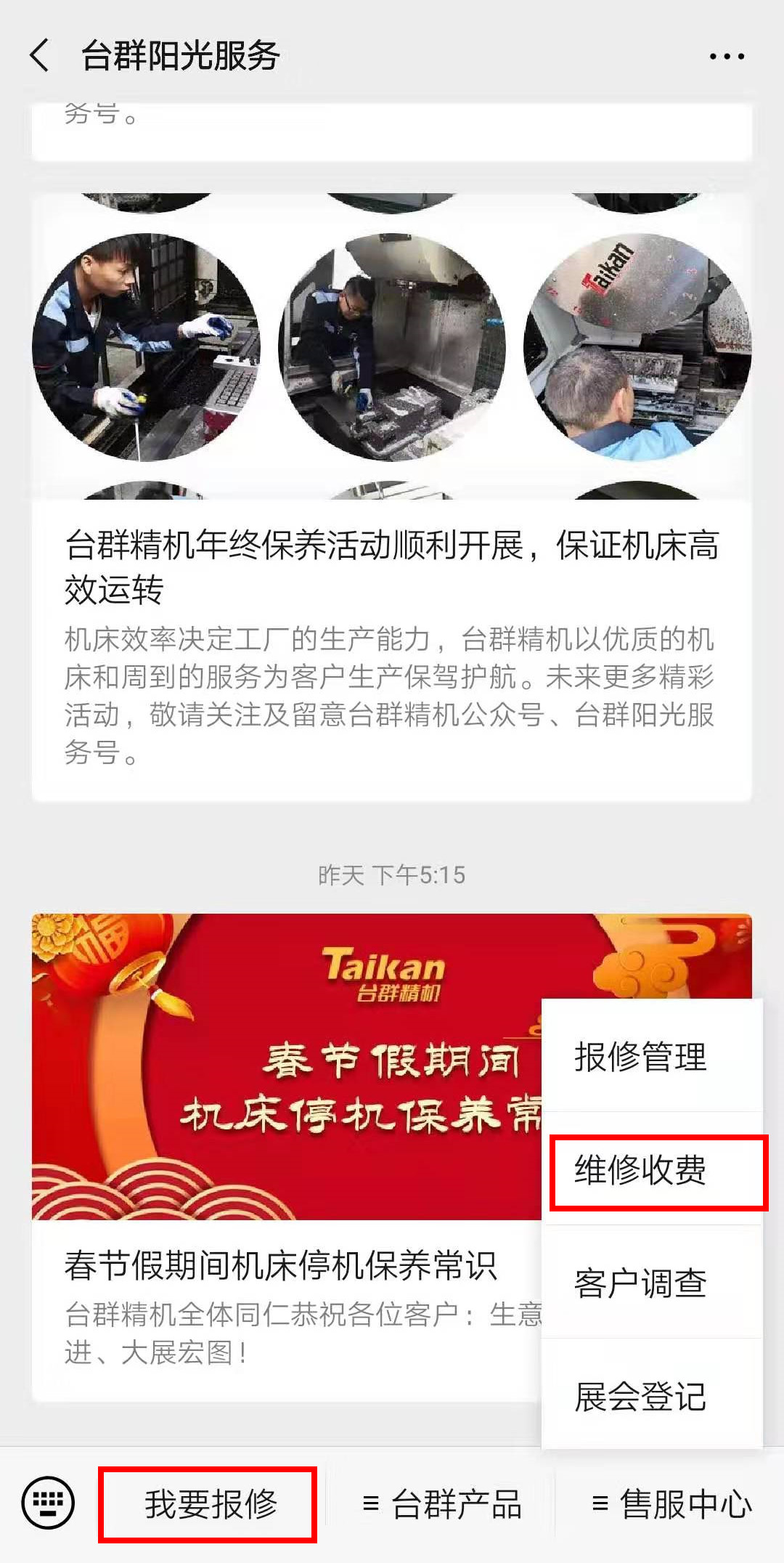This screenshot has width=784, height=1563.
Task: Choose 客户调查 in the popup list
Action: (639, 1280)
